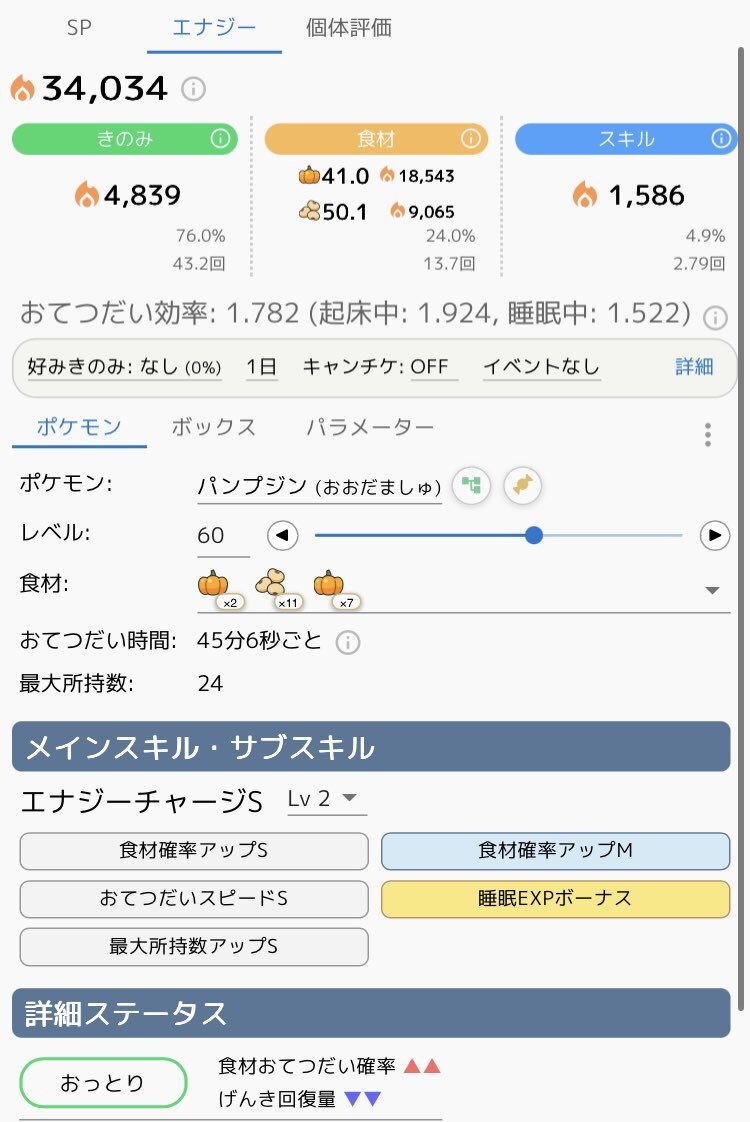The image size is (750, 1122).
Task: Change the おっとり nature
Action: point(103,1083)
